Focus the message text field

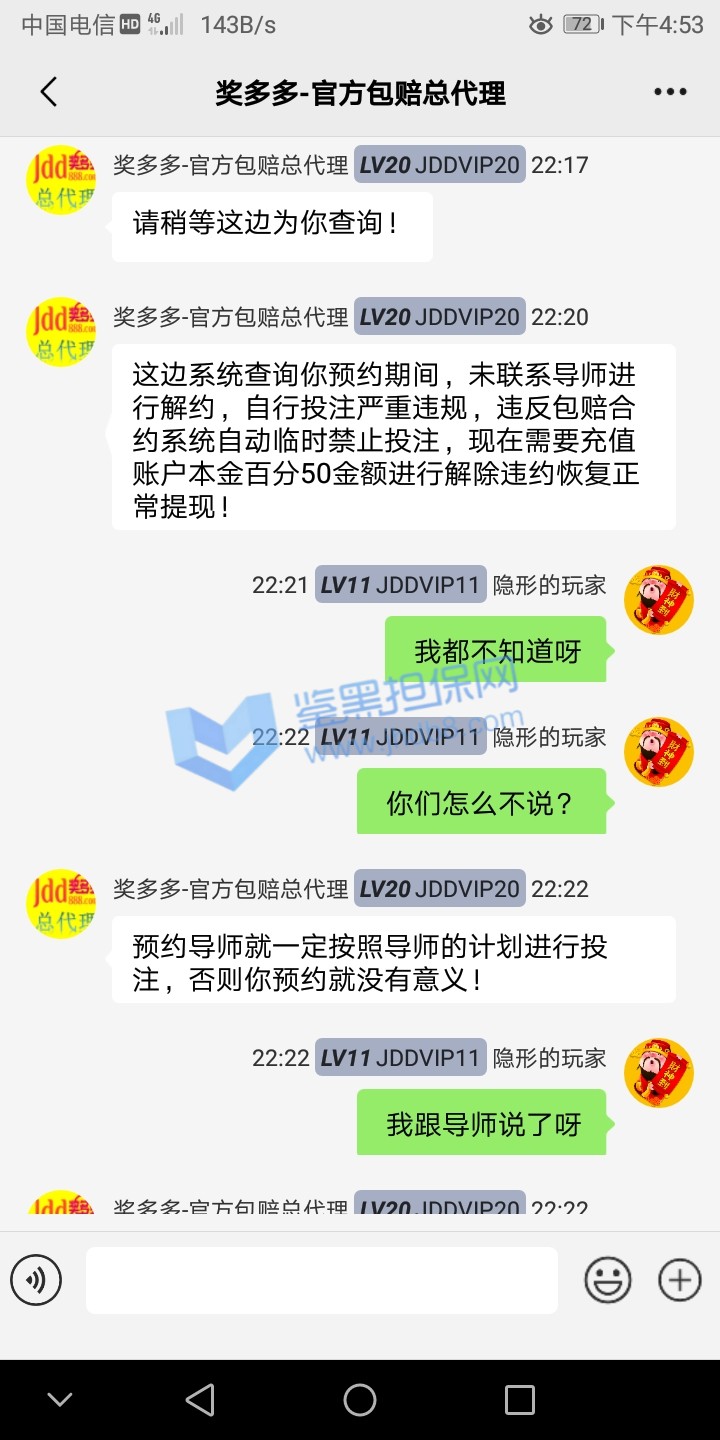tap(321, 1280)
